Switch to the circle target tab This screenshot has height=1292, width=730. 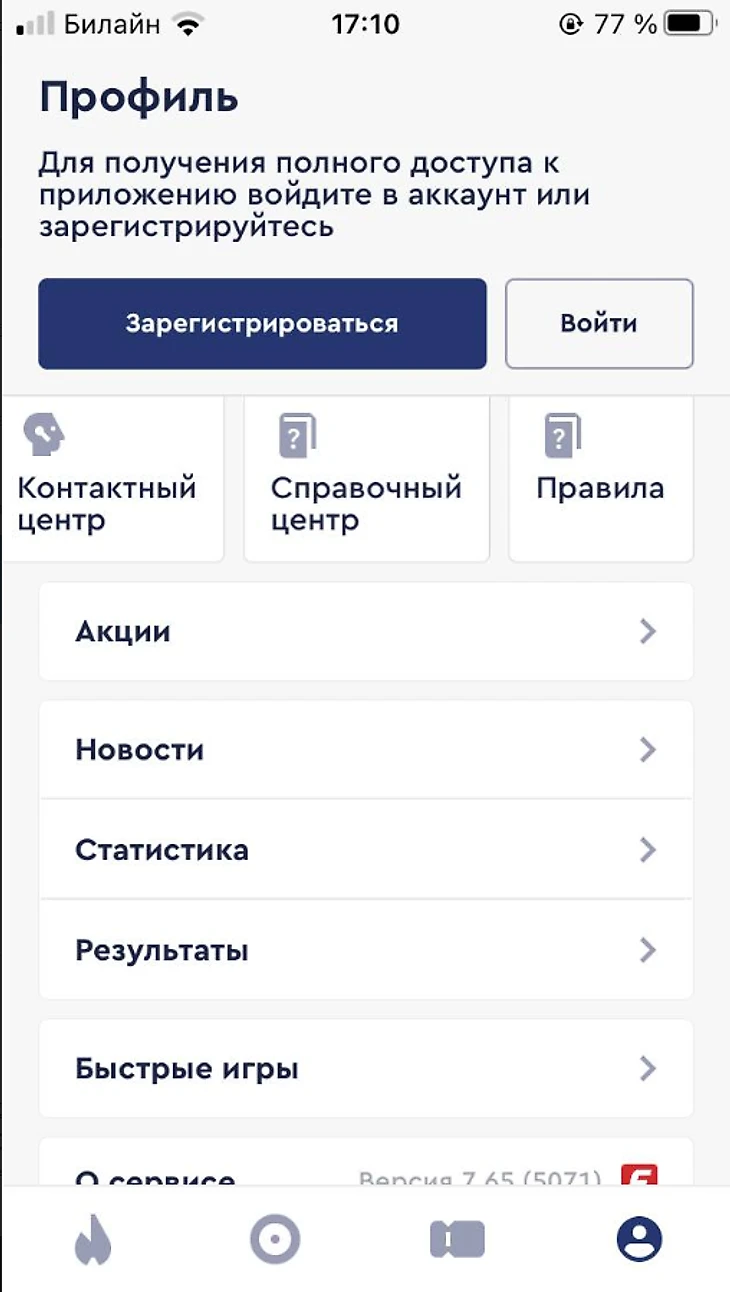[x=274, y=1241]
